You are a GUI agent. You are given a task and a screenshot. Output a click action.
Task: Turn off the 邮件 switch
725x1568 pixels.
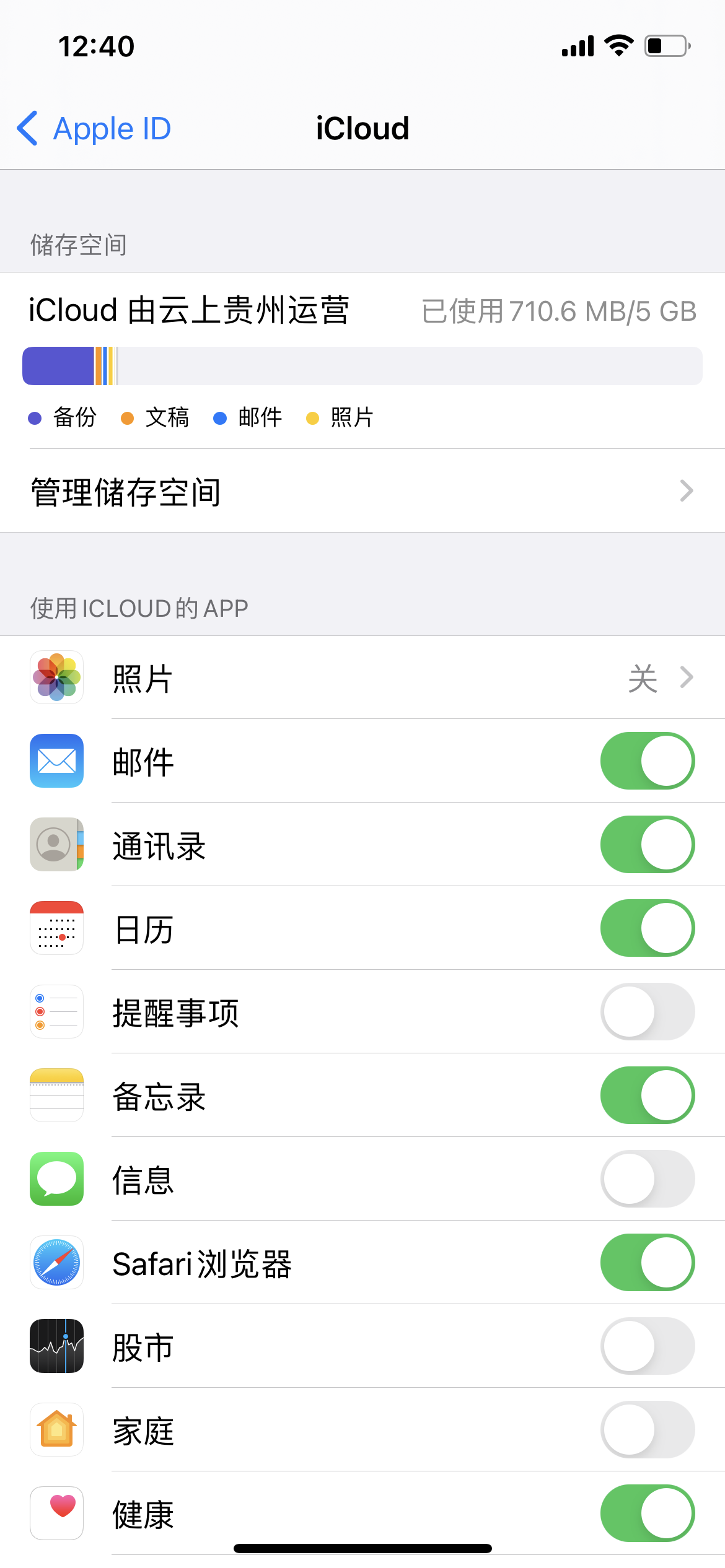(647, 761)
